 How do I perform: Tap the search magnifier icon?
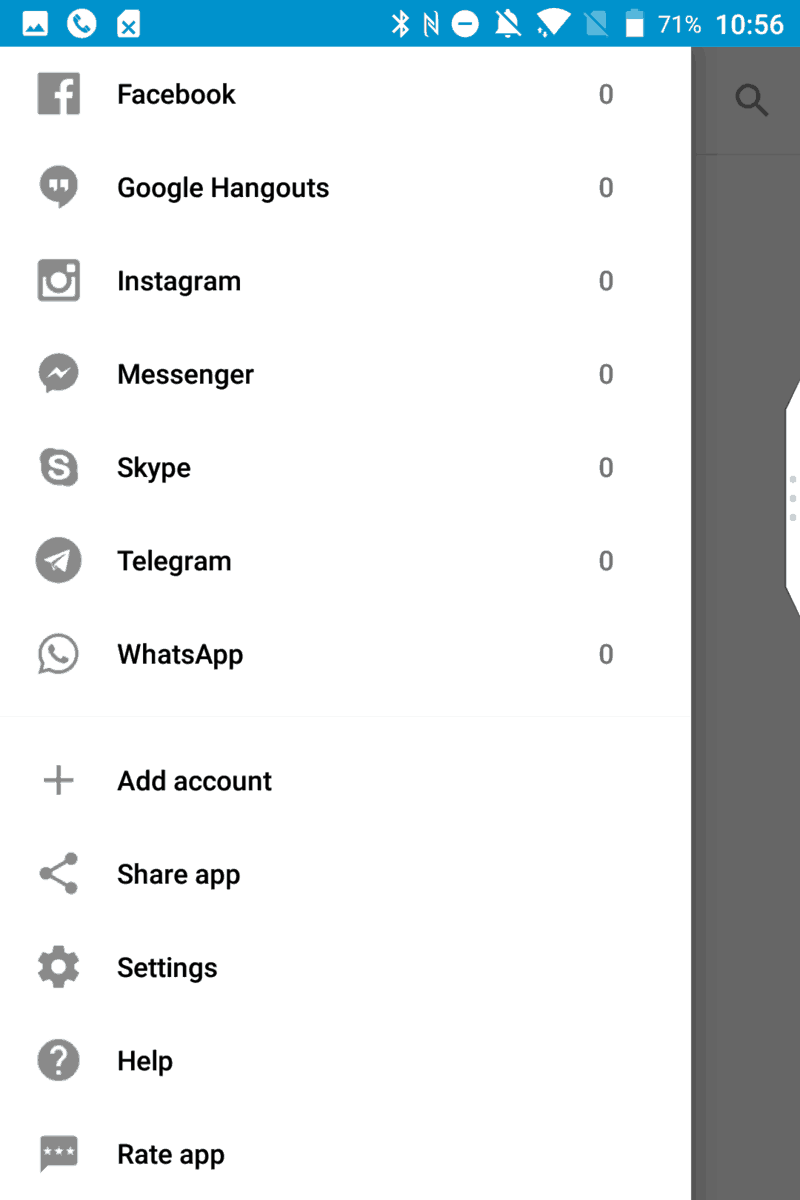coord(751,100)
